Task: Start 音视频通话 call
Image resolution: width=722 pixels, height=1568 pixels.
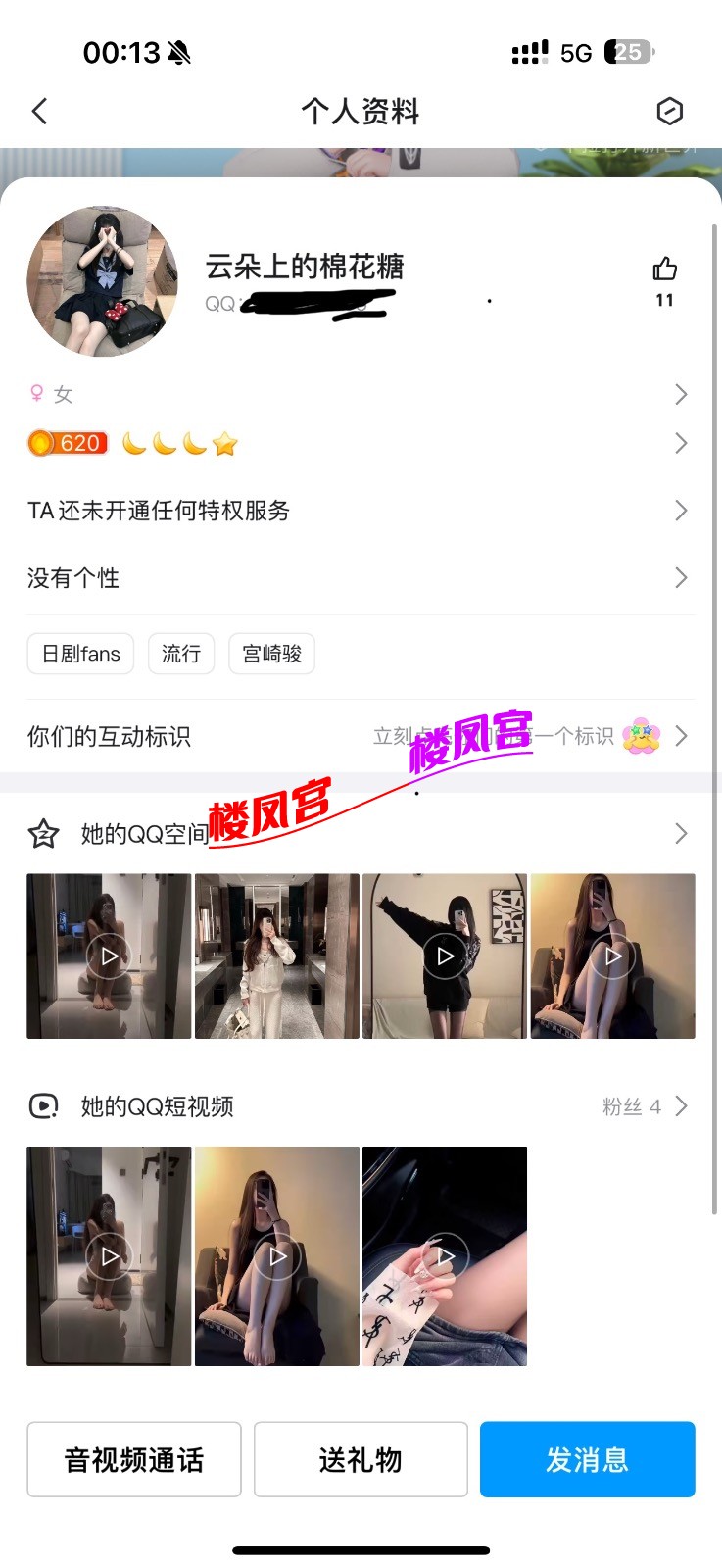Action: pyautogui.click(x=134, y=1459)
